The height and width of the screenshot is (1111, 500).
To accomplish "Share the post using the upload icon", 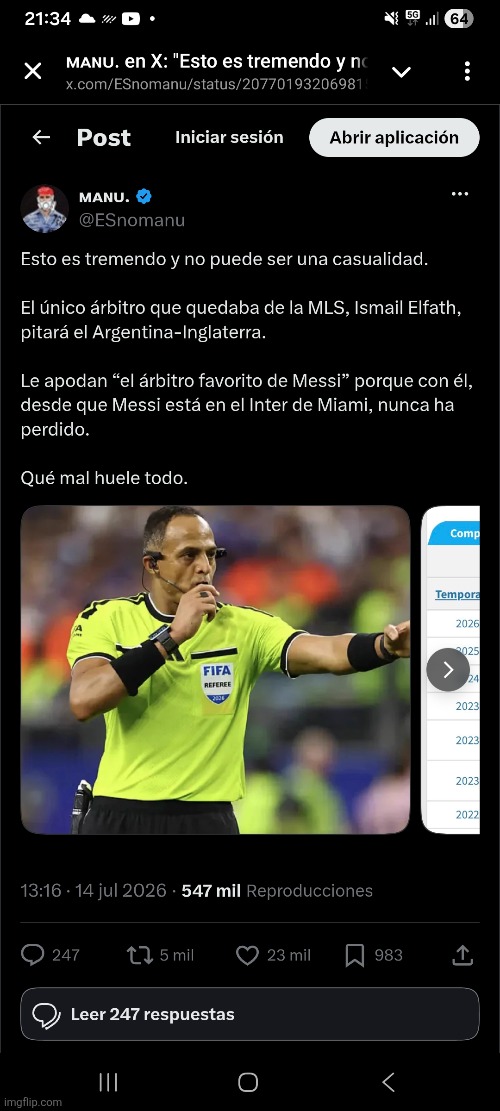I will [x=462, y=955].
